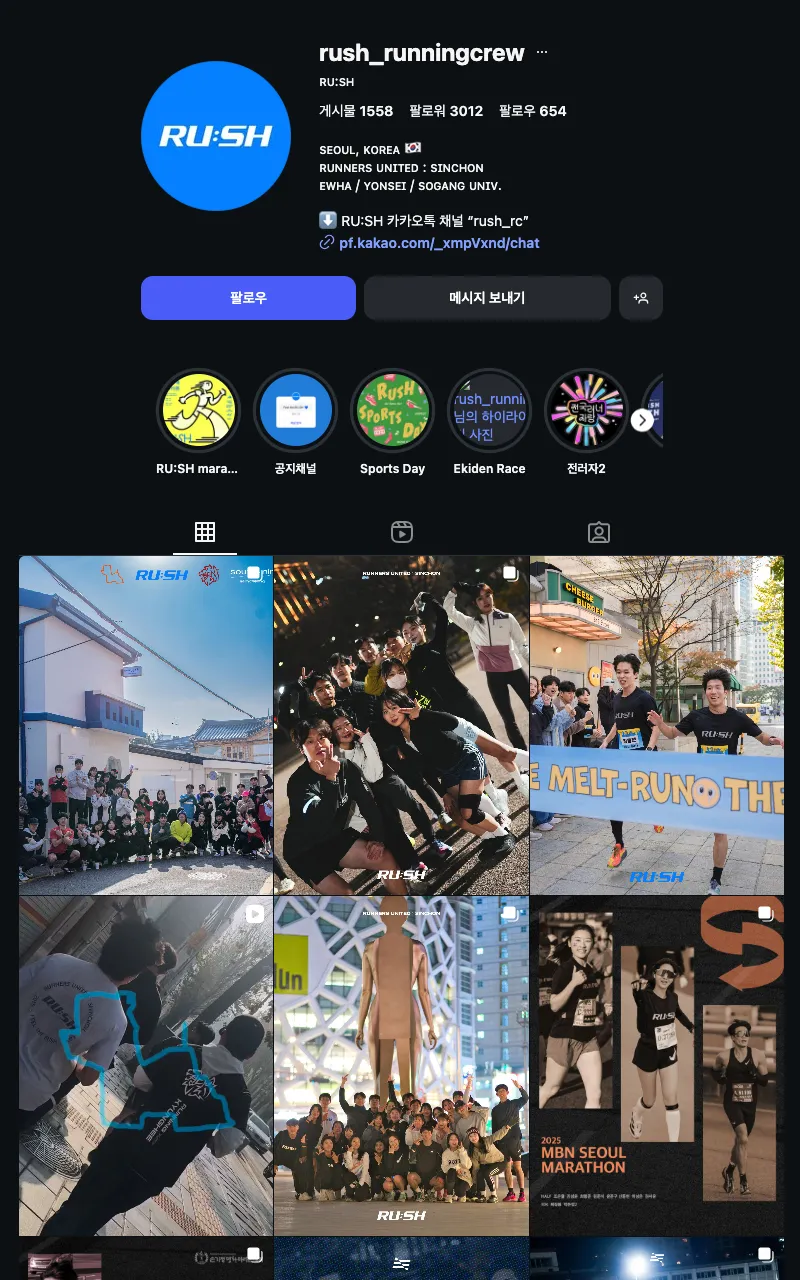Image resolution: width=800 pixels, height=1280 pixels.
Task: Open the pf.kakao.com chat link
Action: [x=438, y=243]
